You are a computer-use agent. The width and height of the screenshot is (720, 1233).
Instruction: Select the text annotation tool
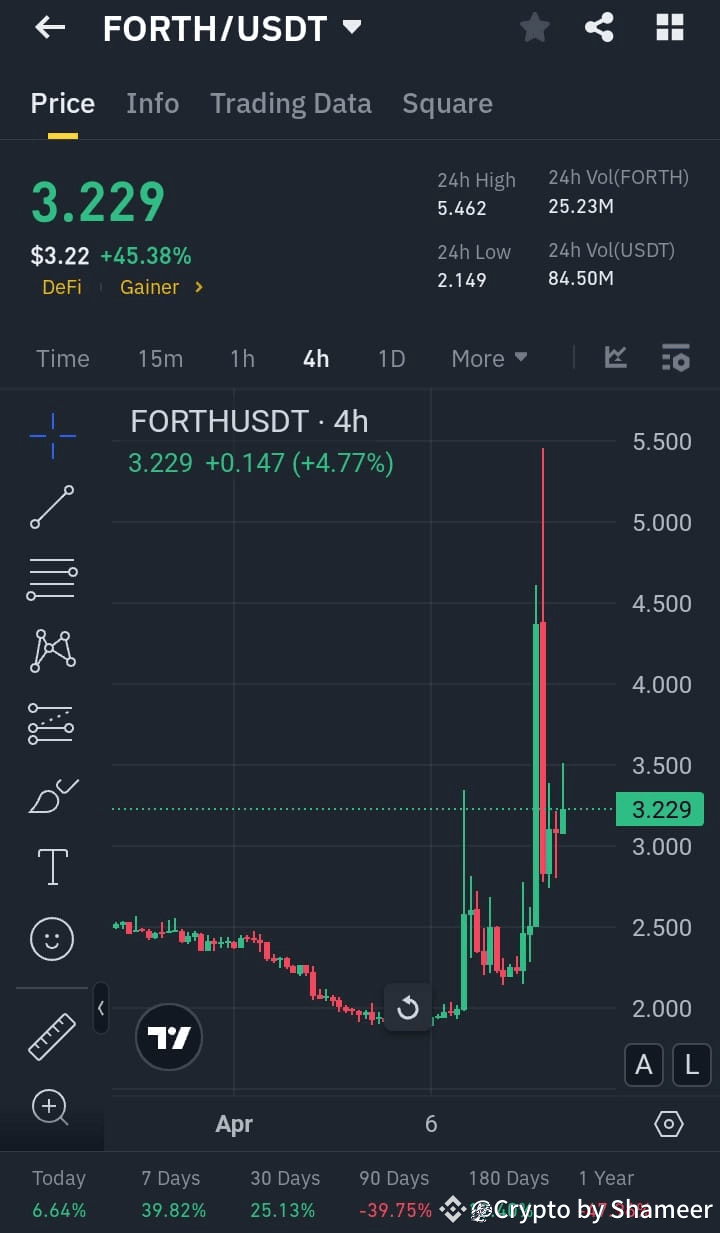51,867
